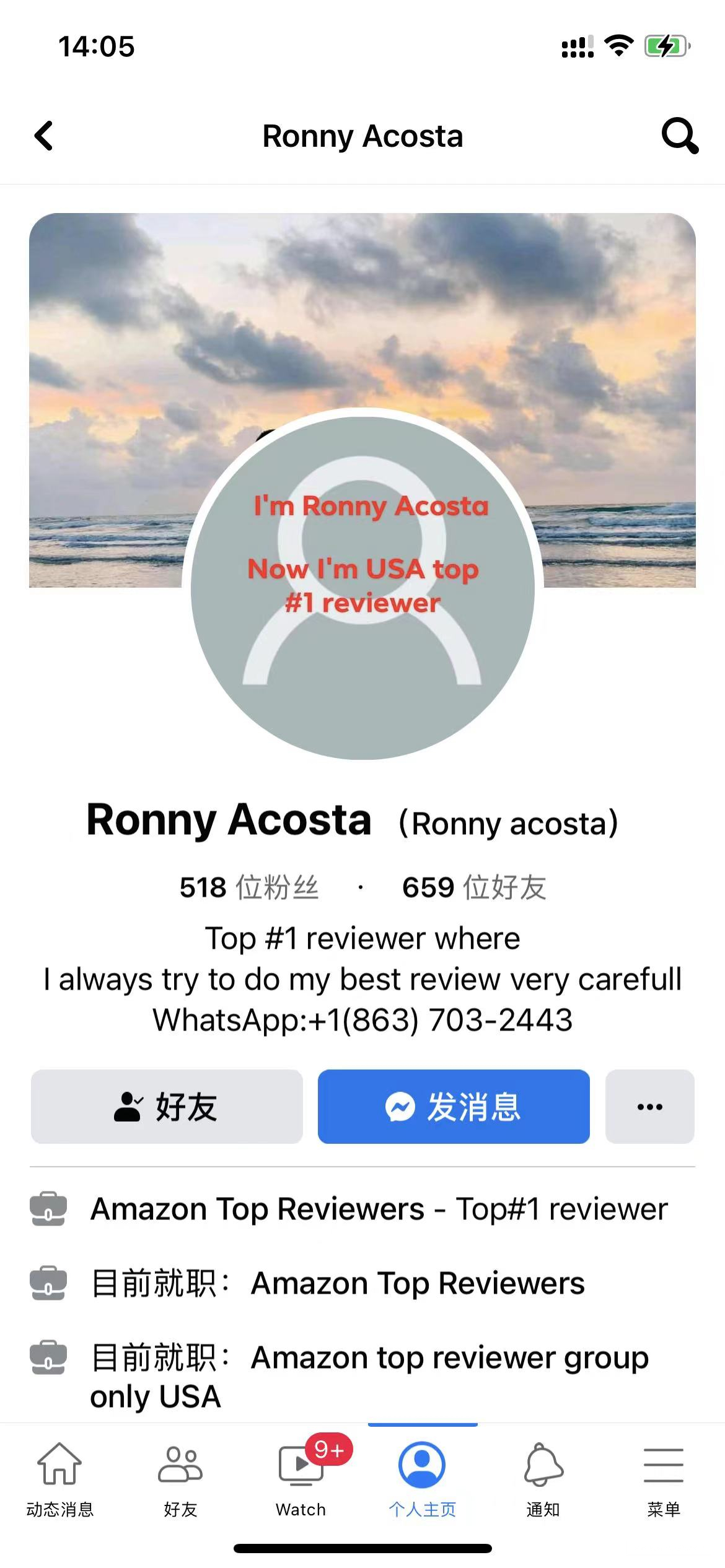Open the three-dot more options button
Image resolution: width=725 pixels, height=1568 pixels.
(x=649, y=1107)
